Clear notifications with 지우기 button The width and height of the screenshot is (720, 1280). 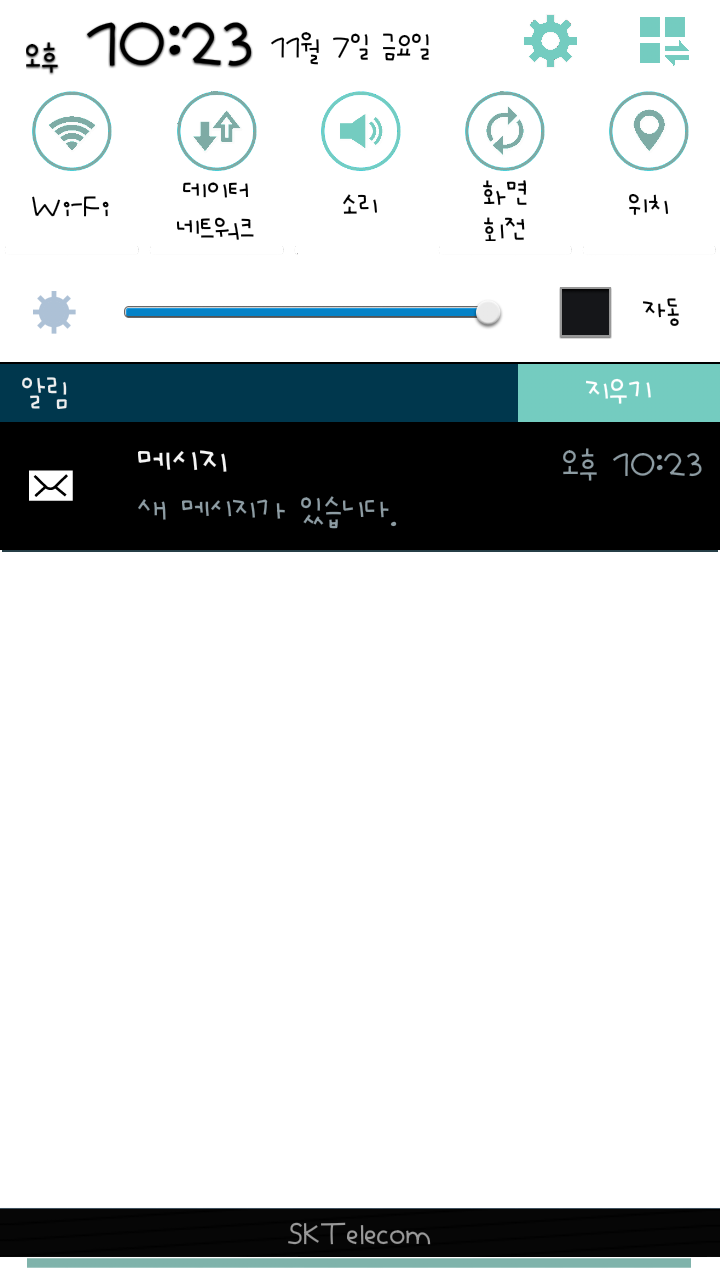[618, 392]
